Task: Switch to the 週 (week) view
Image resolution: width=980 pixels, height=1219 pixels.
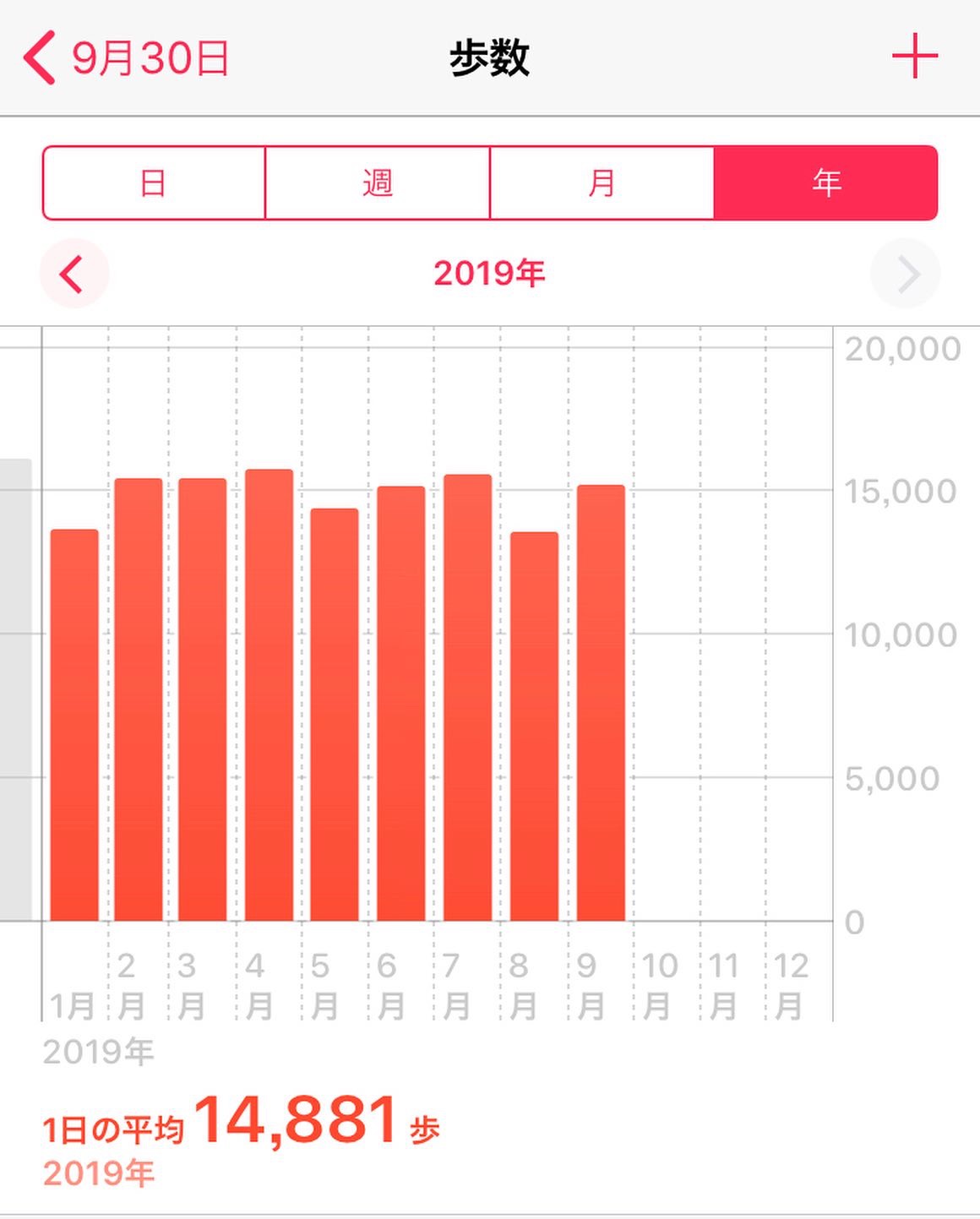Action: [378, 182]
